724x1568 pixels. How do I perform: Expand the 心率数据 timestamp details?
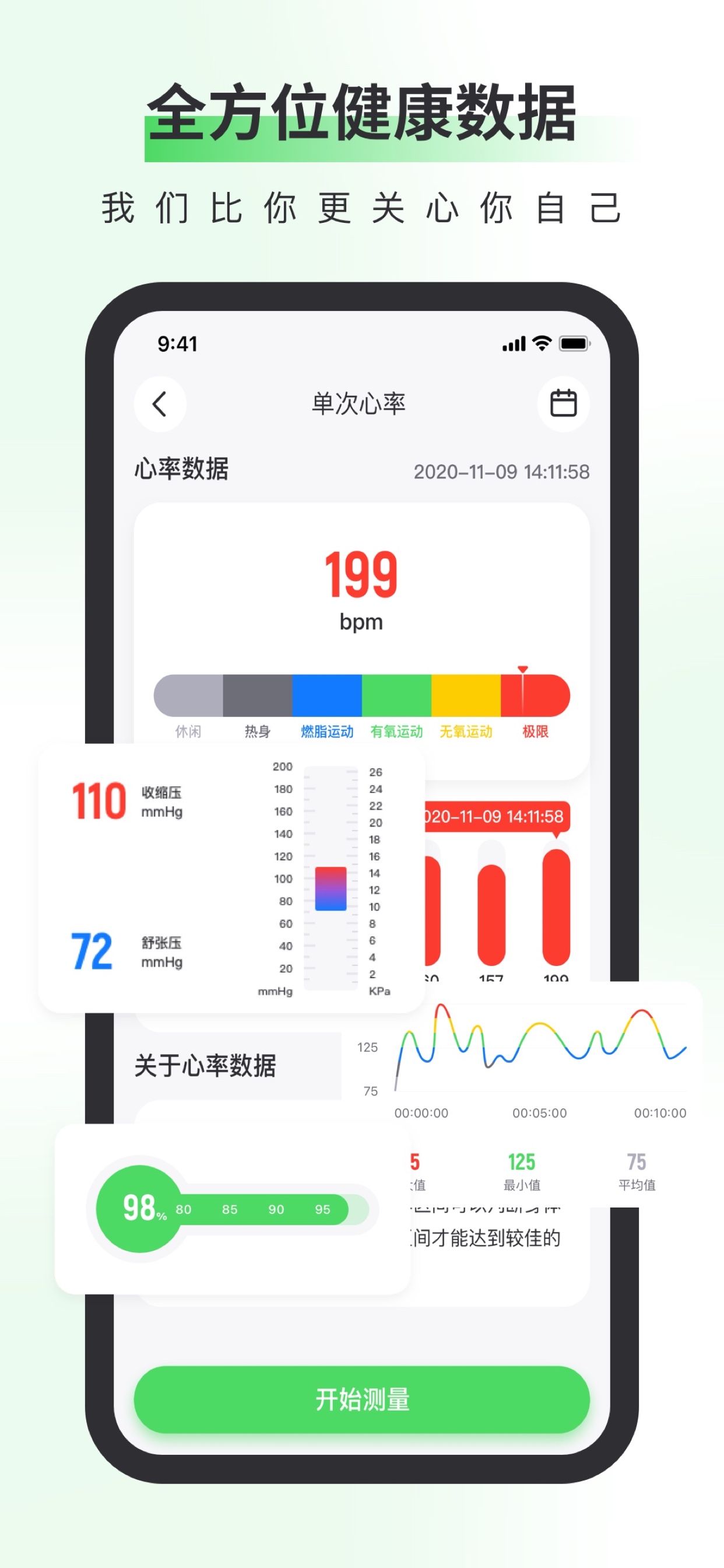503,471
